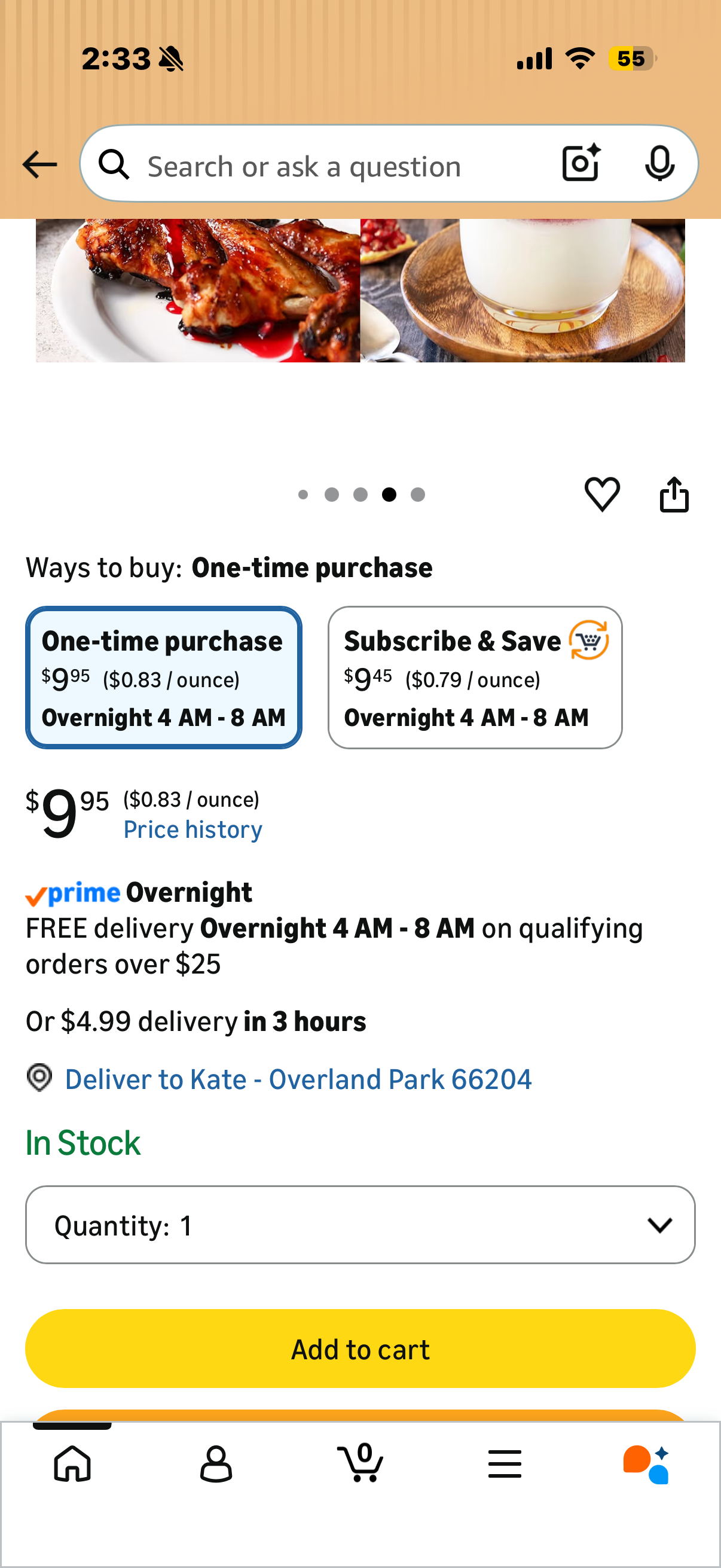Select the One-time purchase option
Image resolution: width=721 pixels, height=1568 pixels.
point(164,678)
